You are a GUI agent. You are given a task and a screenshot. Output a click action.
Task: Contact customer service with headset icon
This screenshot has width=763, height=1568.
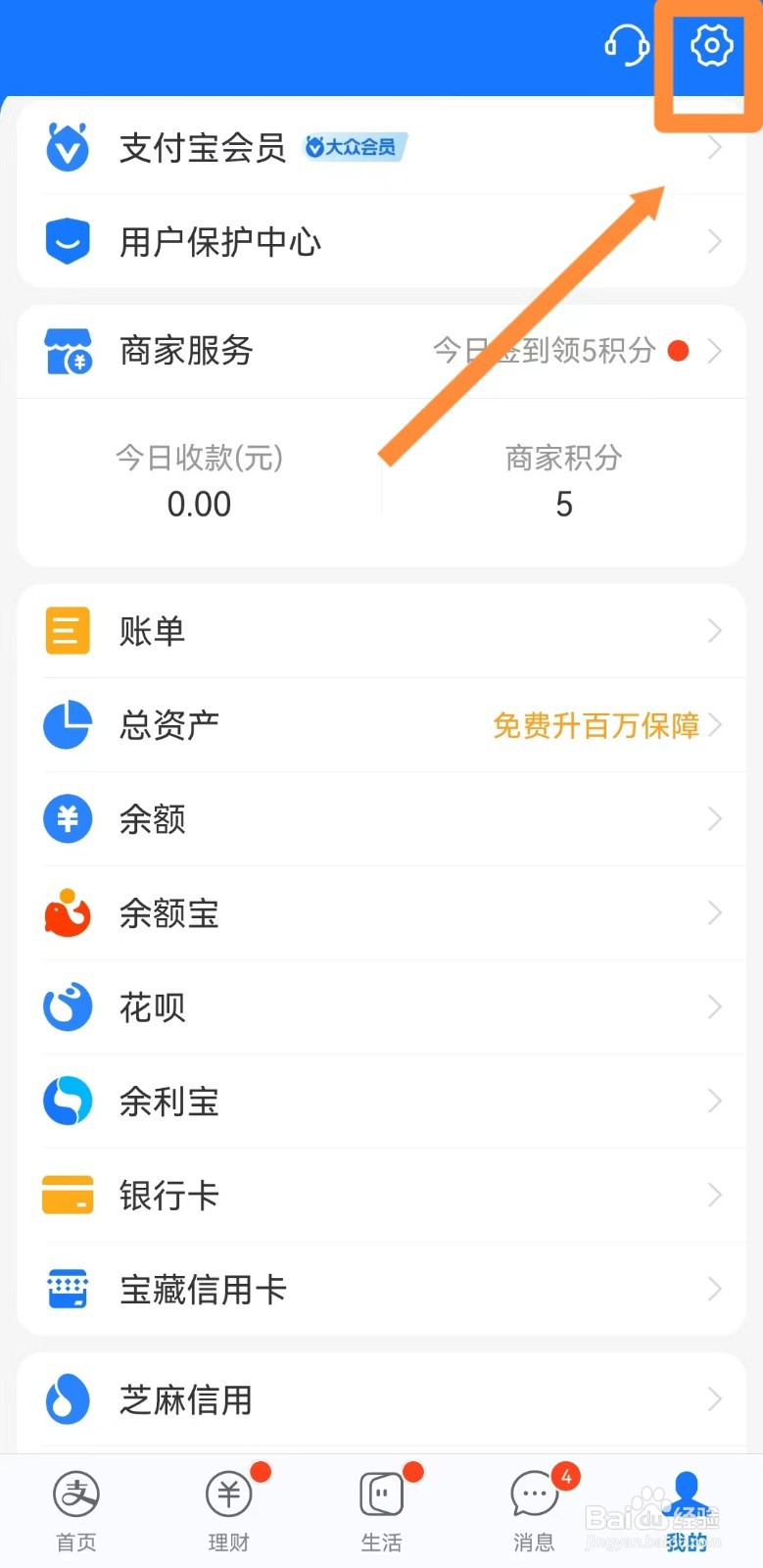coord(626,45)
